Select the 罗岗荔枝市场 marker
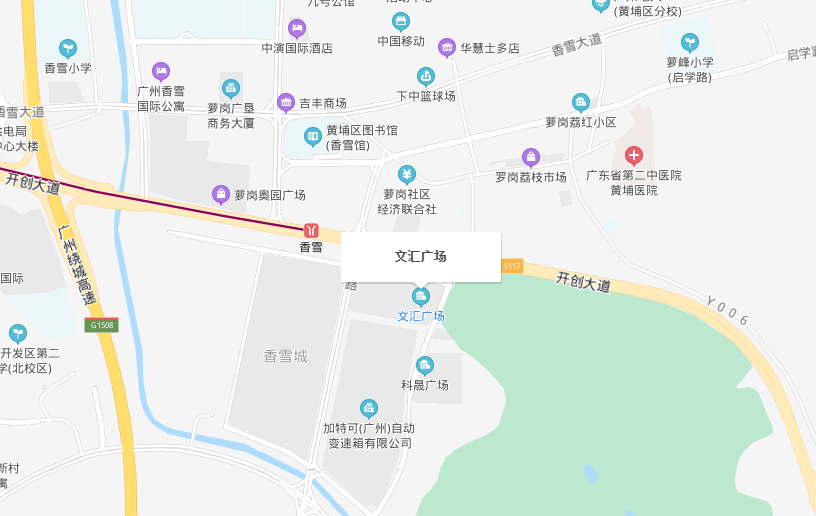The image size is (816, 516). [x=531, y=157]
